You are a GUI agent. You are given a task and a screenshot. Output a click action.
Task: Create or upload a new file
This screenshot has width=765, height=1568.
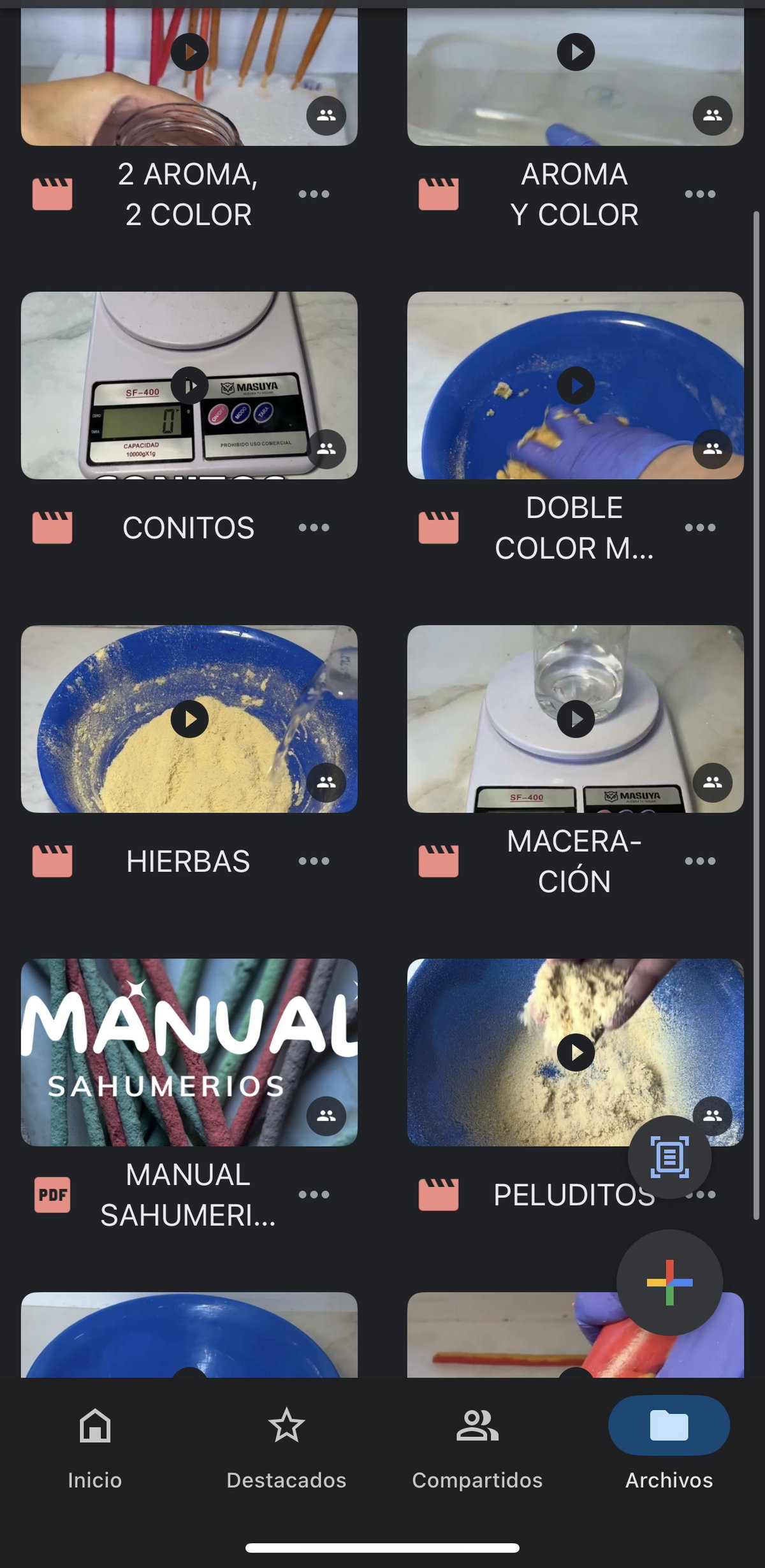tap(669, 1282)
